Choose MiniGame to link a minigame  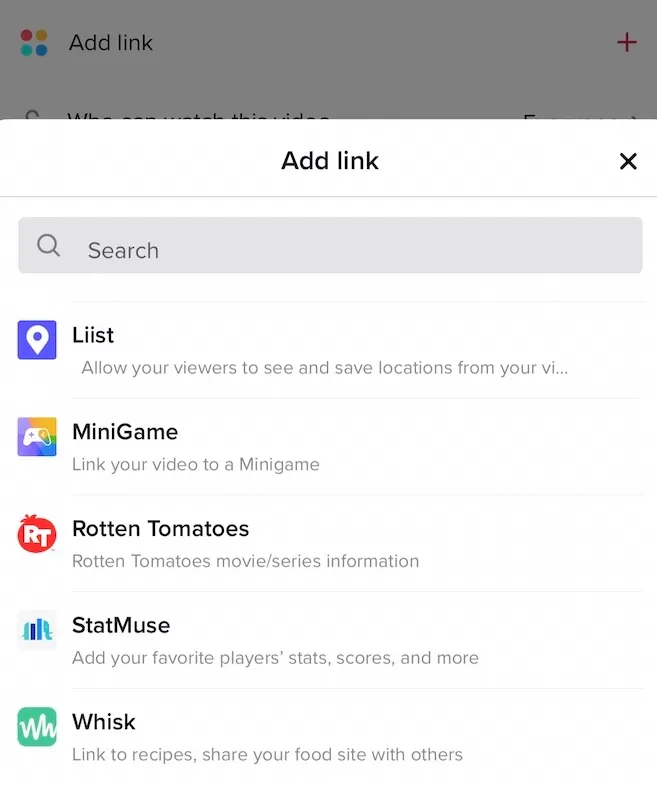coord(328,447)
